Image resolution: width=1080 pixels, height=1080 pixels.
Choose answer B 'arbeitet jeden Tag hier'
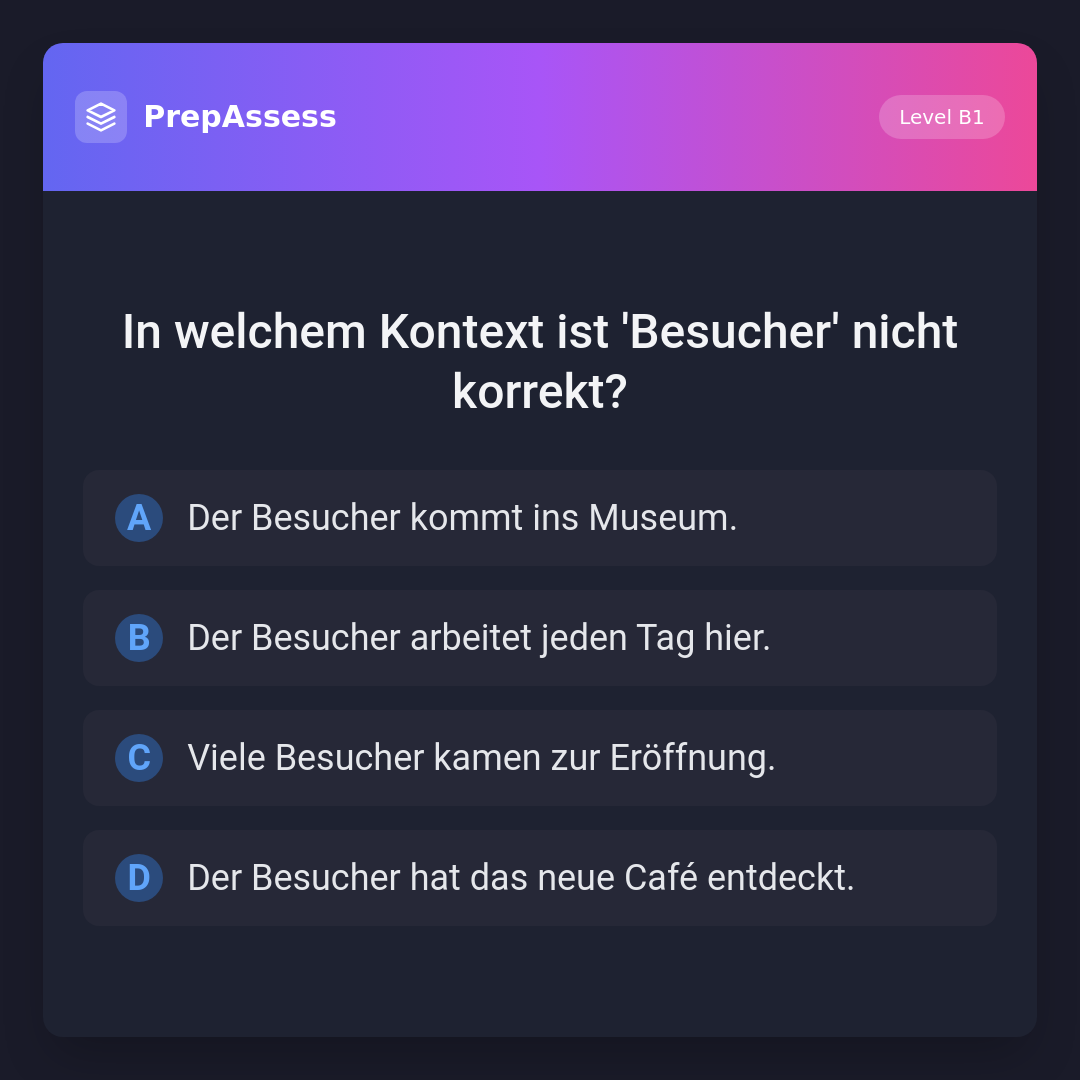[x=540, y=638]
